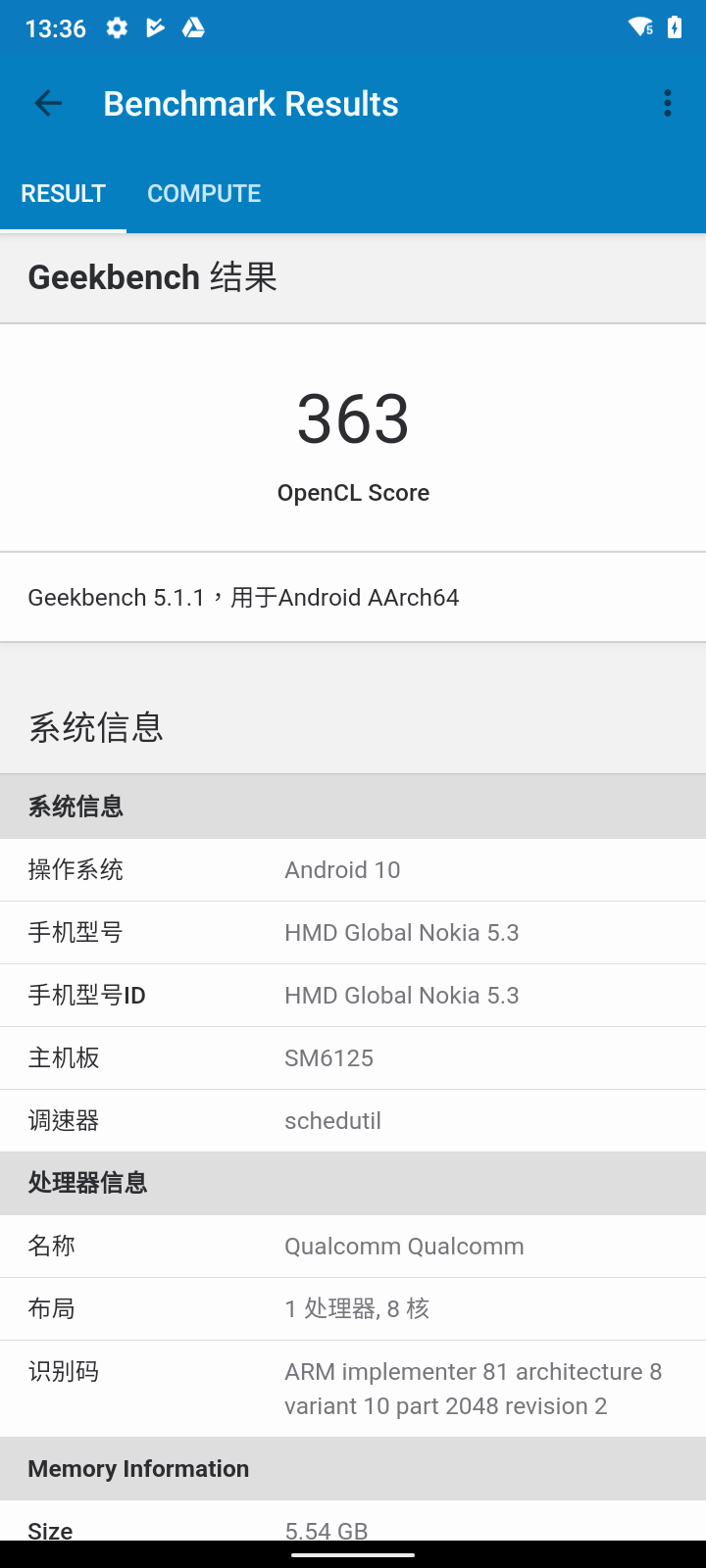This screenshot has height=1568, width=706.
Task: Select the RESULT tab
Action: point(63,193)
